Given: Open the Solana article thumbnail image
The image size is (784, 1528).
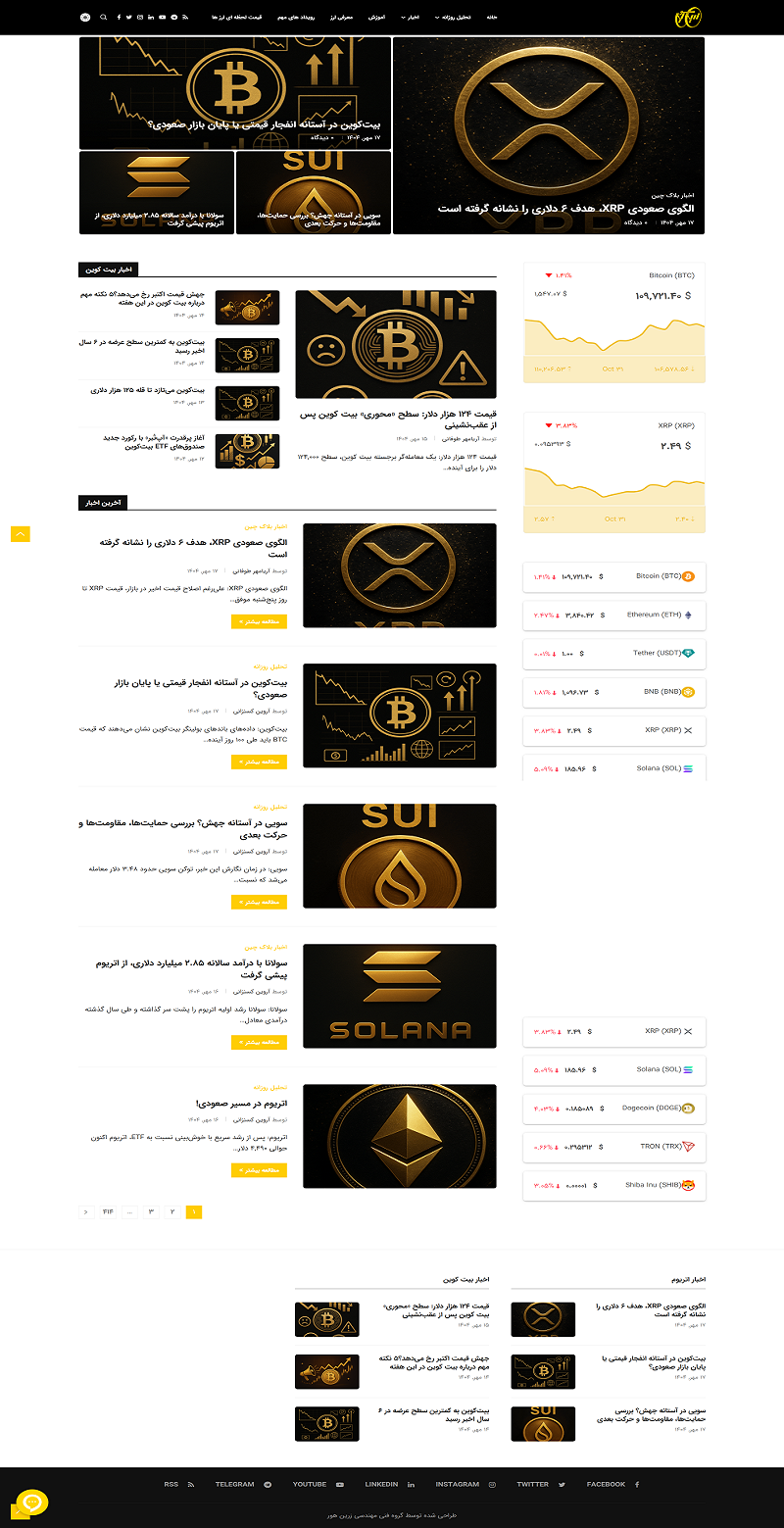Looking at the screenshot, I should (x=400, y=996).
